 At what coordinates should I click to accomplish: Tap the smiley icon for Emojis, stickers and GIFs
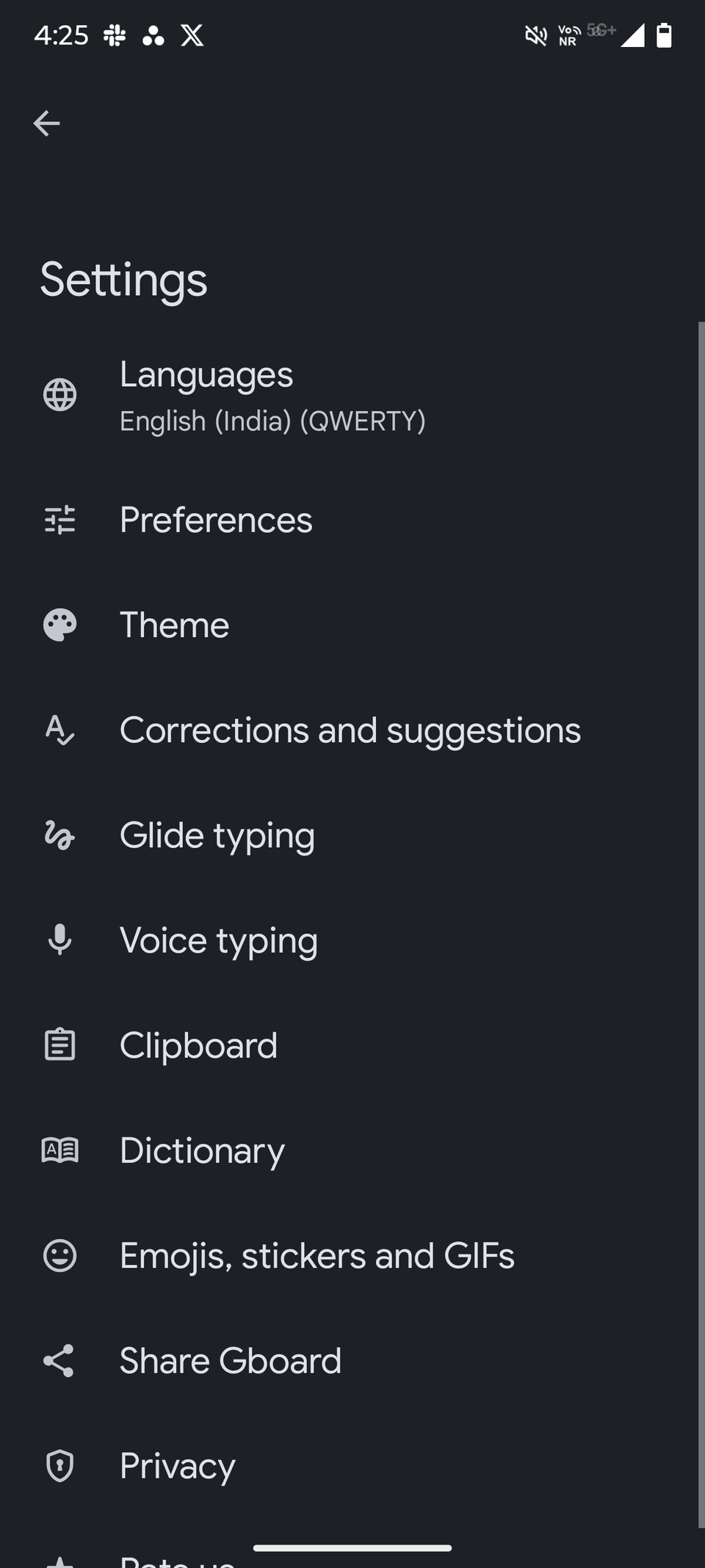coord(59,1255)
